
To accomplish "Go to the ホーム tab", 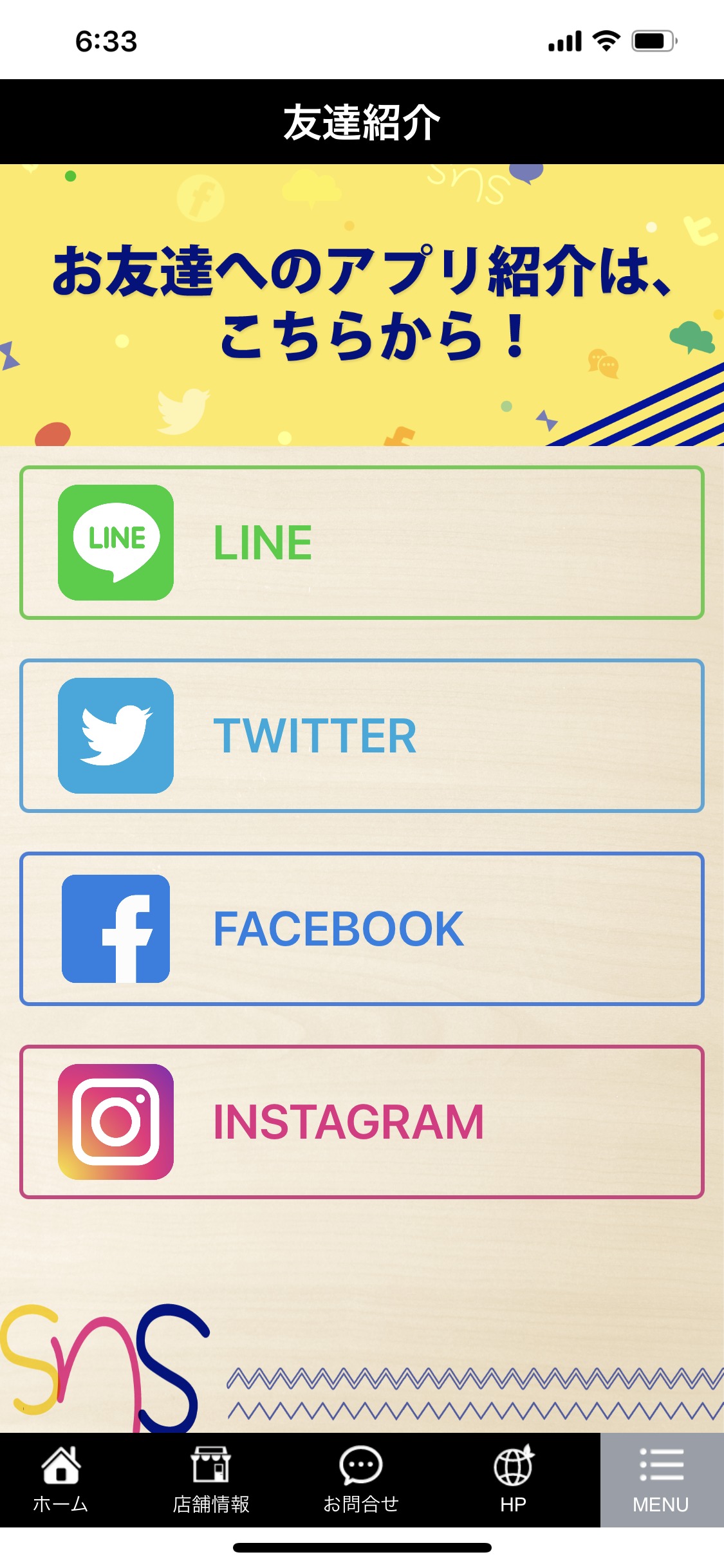I will click(x=60, y=1480).
